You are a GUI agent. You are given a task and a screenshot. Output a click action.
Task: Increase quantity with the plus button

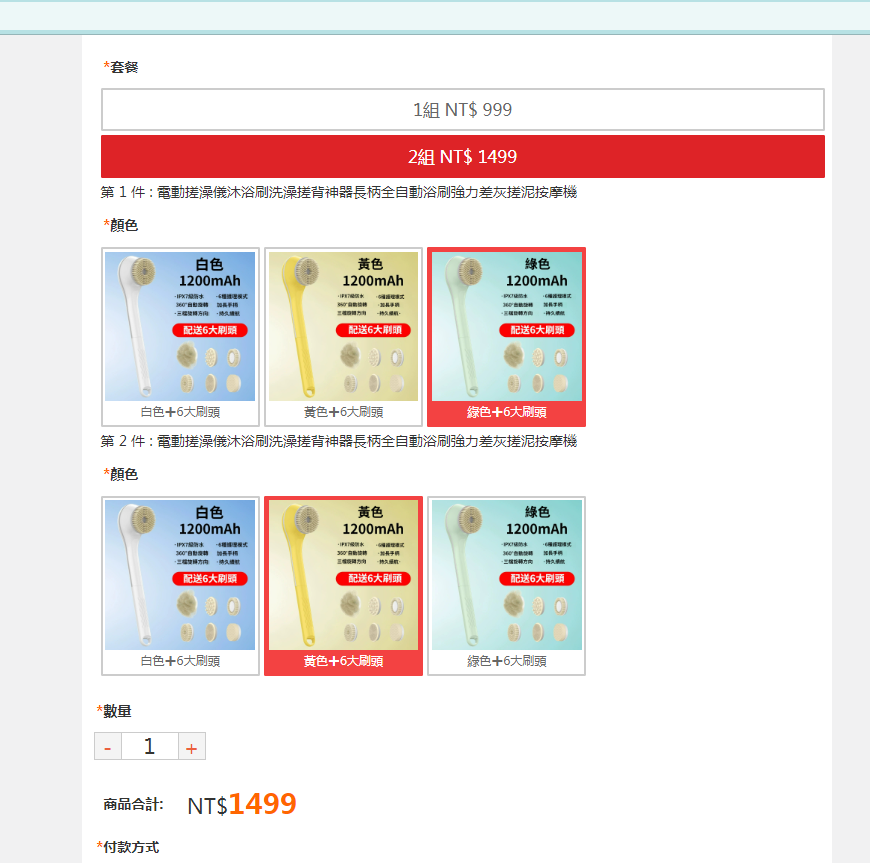[x=192, y=747]
